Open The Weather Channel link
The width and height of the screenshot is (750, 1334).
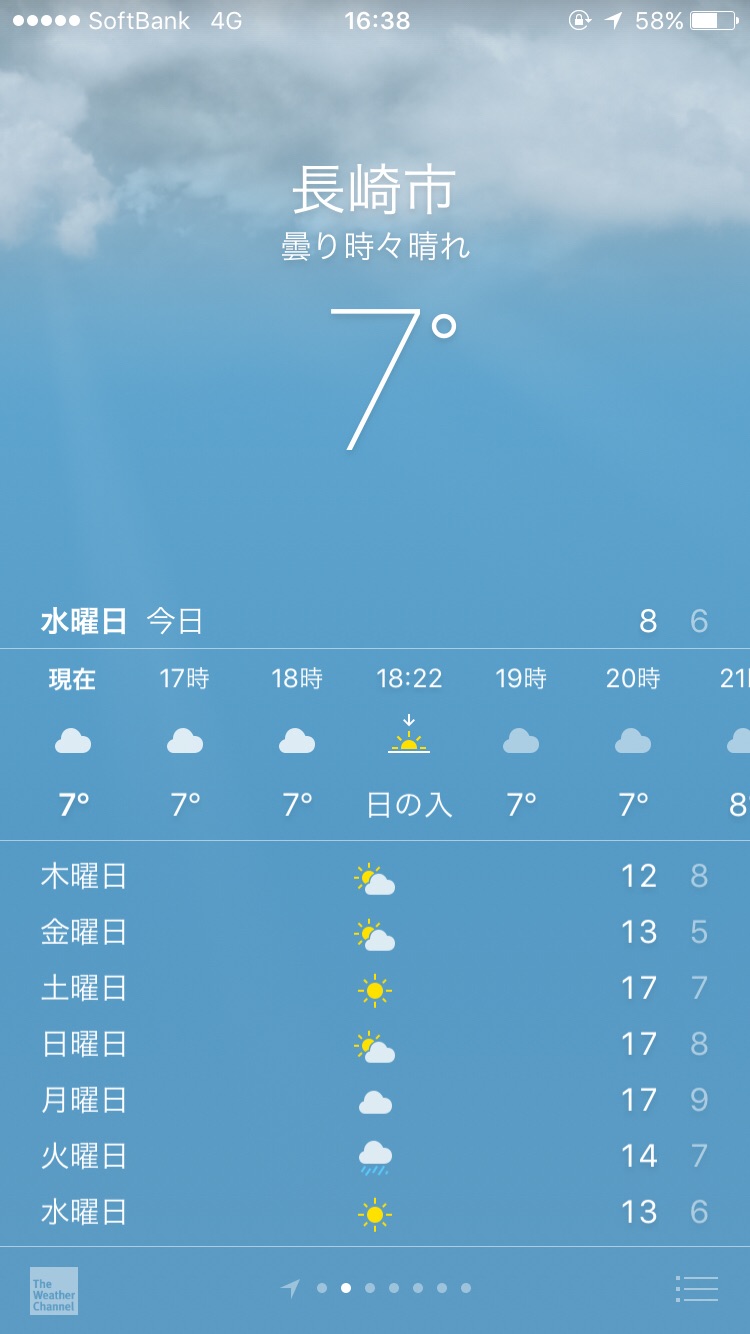point(54,1291)
